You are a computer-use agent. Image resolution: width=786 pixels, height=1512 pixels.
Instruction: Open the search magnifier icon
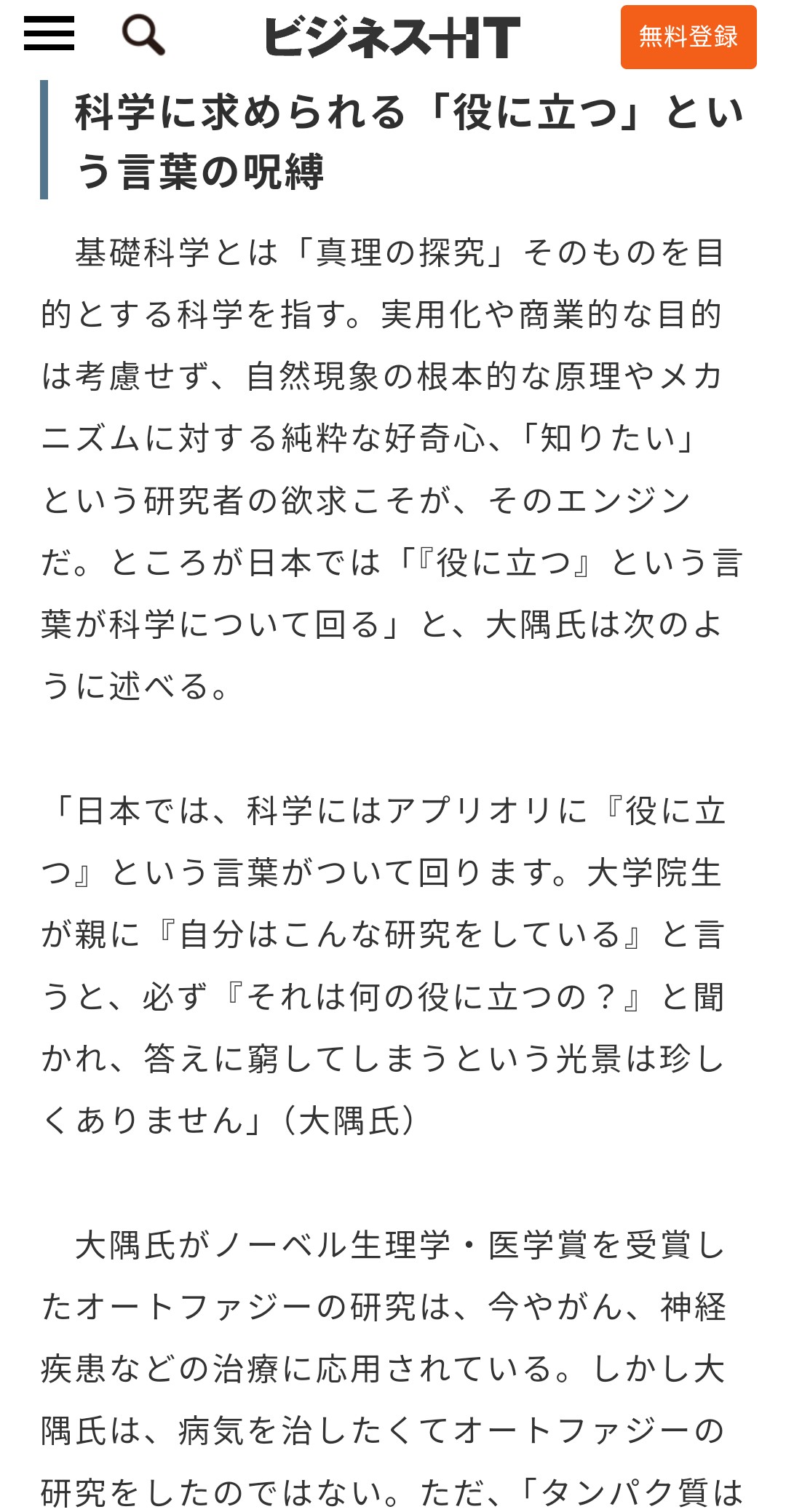143,36
